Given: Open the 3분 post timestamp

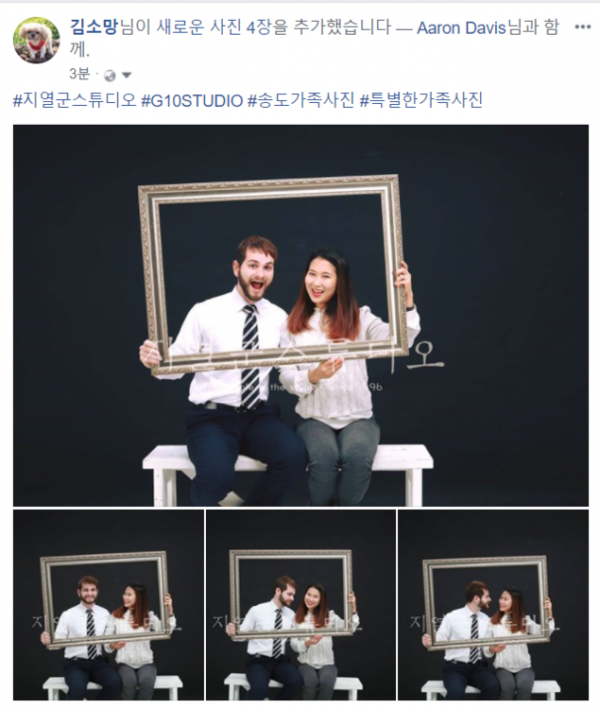Looking at the screenshot, I should (x=79, y=75).
